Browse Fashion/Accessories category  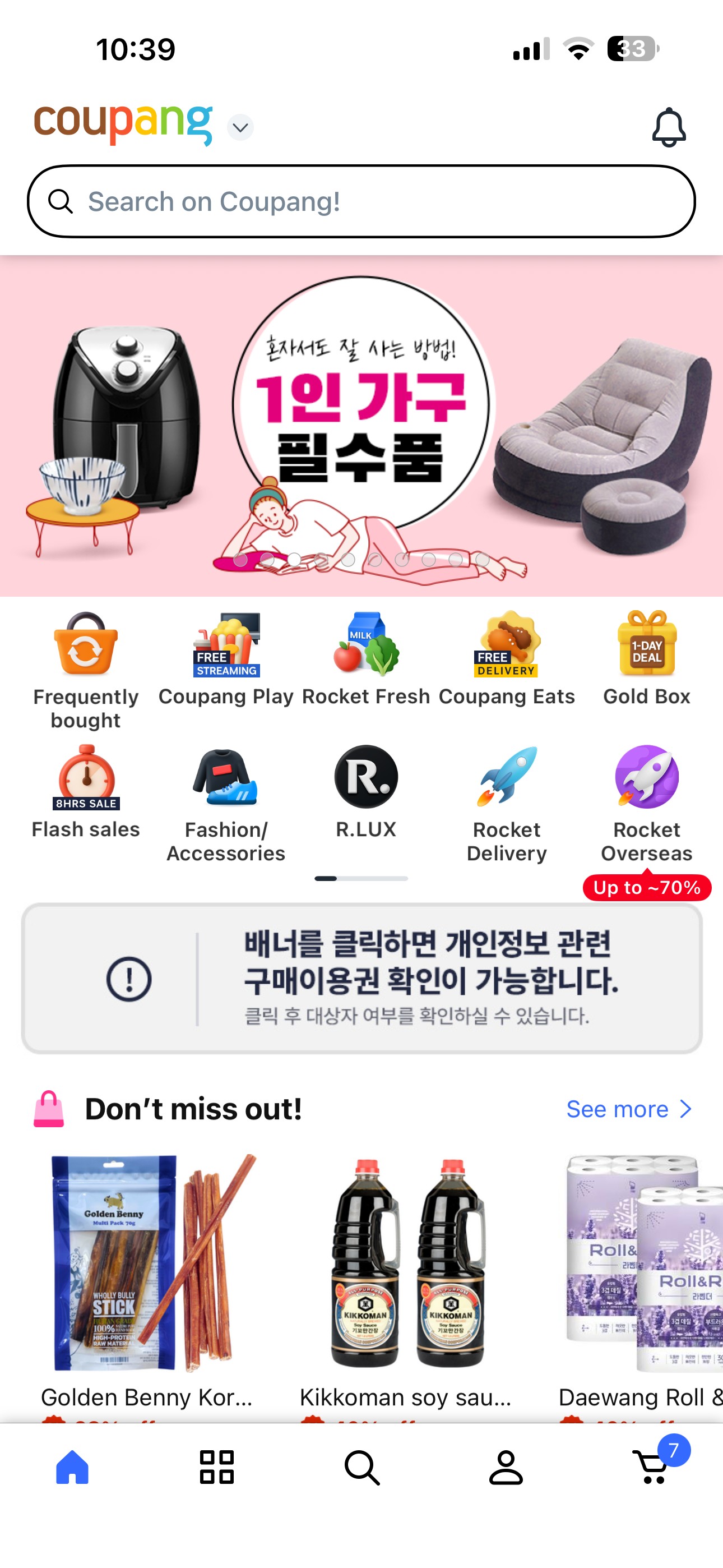226,804
